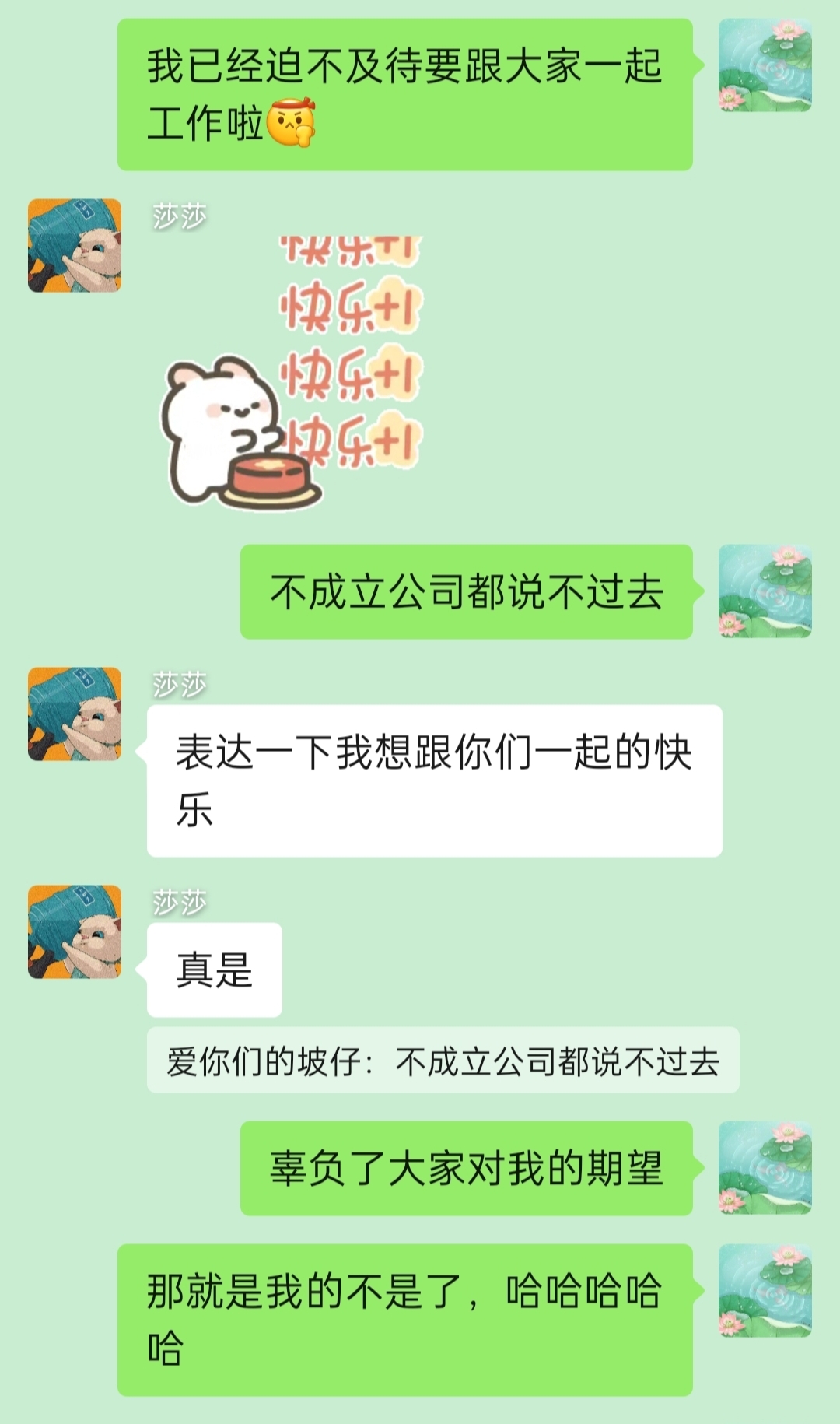Open 莎莎's avatar beside 表达一下我想跟你们一起的快乐
This screenshot has height=1424, width=840.
pyautogui.click(x=75, y=714)
